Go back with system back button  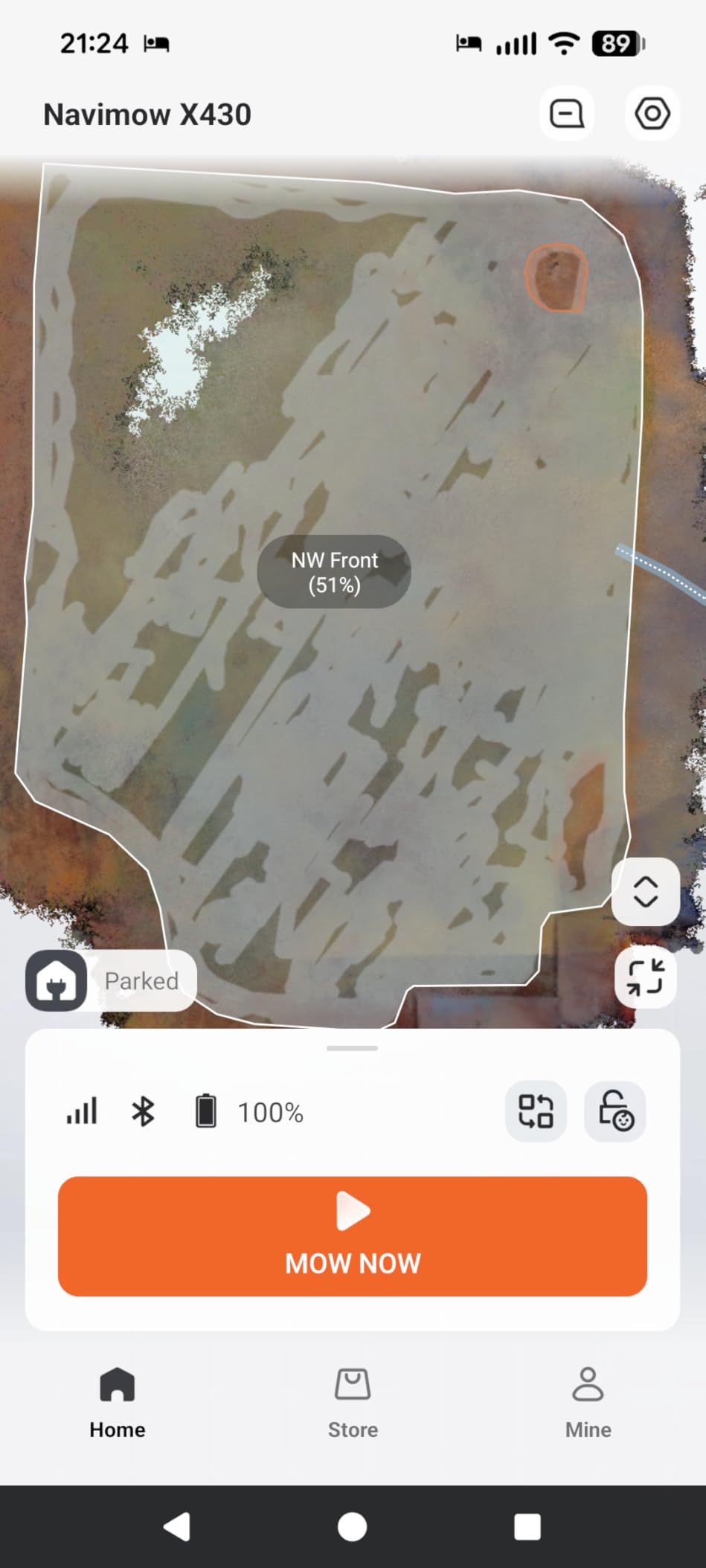coord(177,1527)
